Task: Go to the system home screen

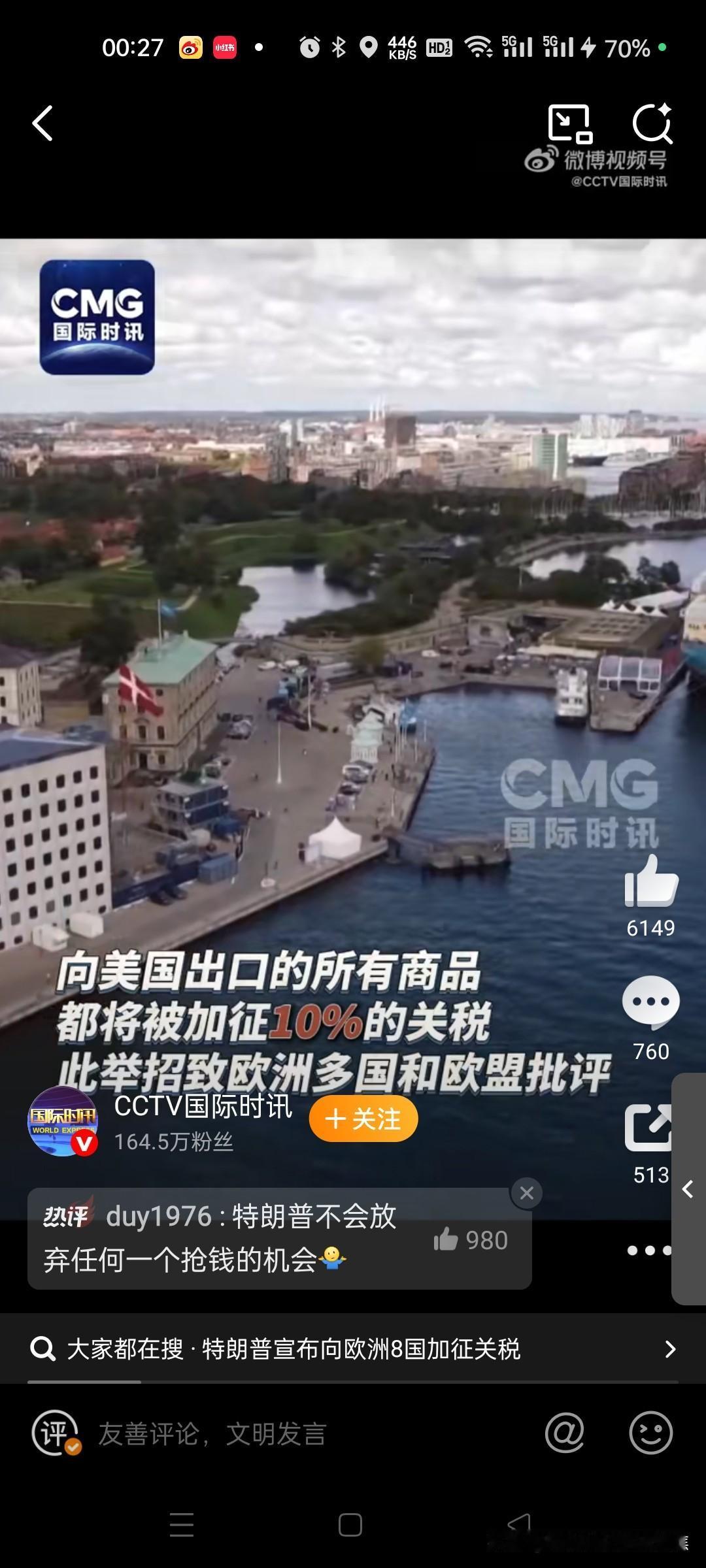Action: point(350,1525)
